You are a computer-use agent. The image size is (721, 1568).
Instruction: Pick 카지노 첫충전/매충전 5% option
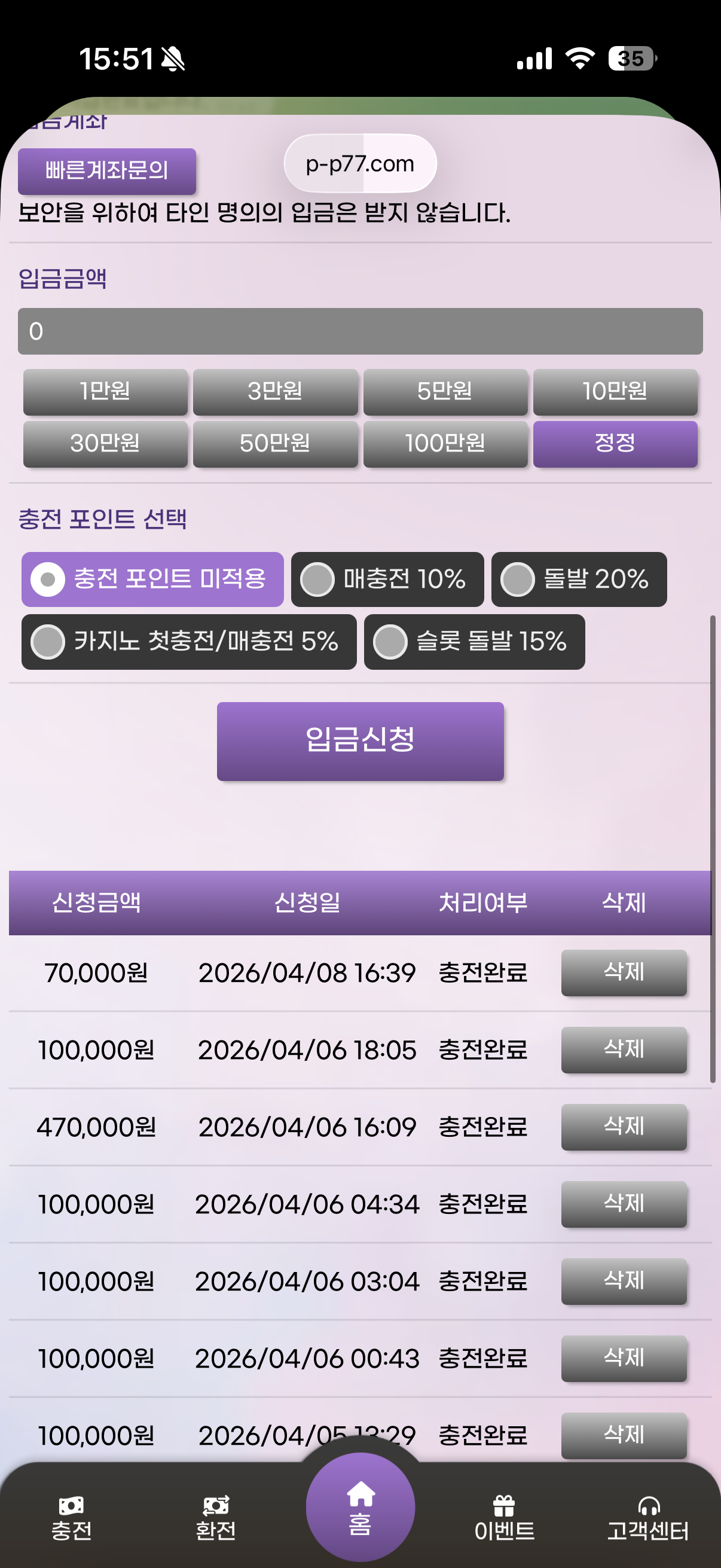tap(188, 642)
